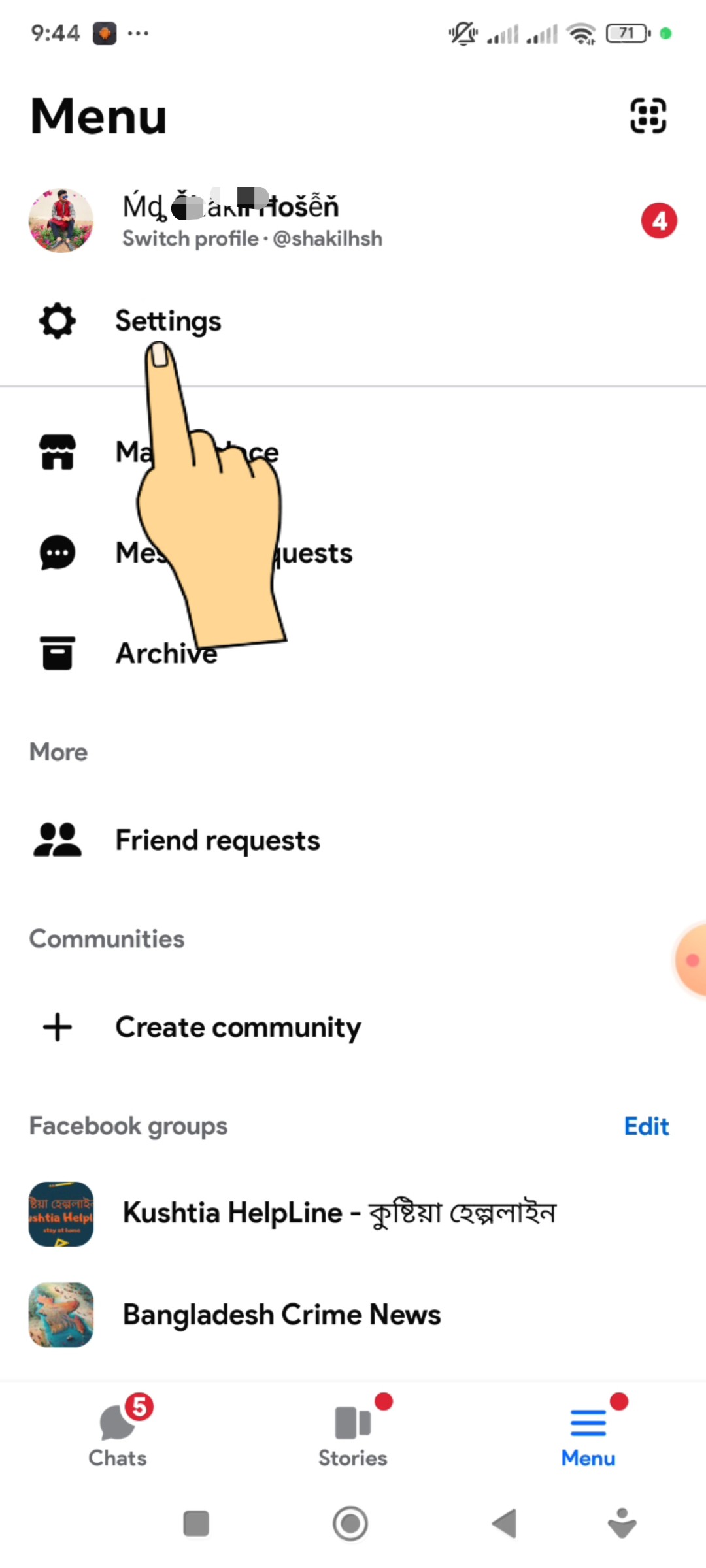This screenshot has height=1568, width=706.
Task: Open Settings
Action: tap(168, 321)
